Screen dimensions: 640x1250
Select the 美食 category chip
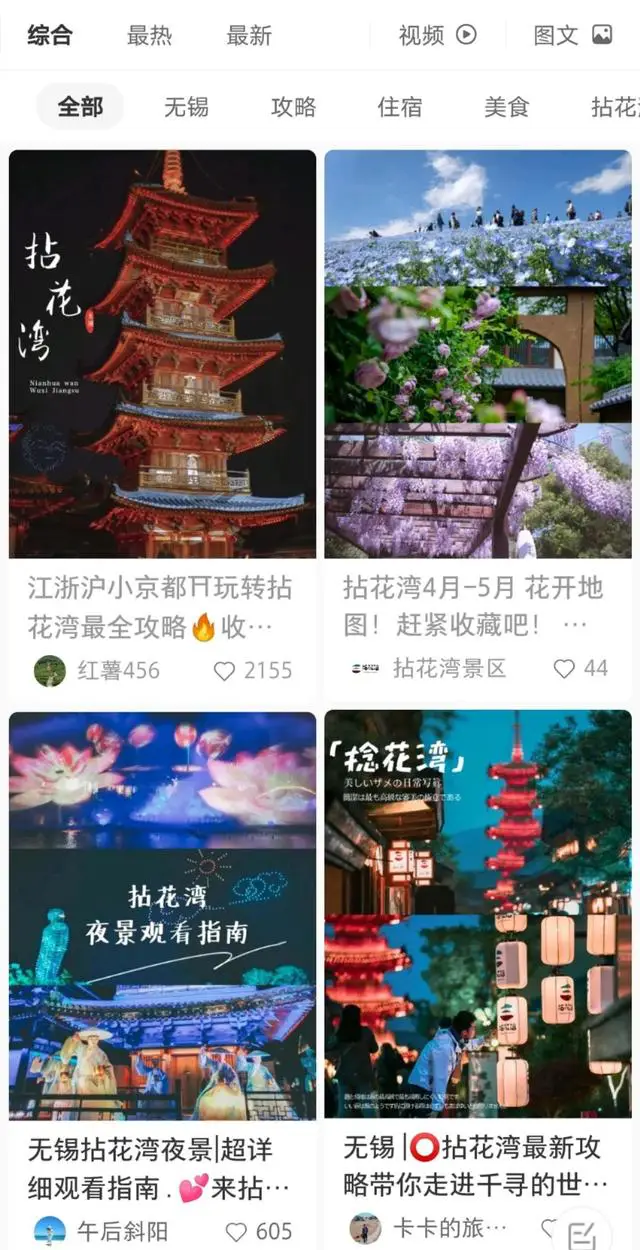(x=506, y=107)
